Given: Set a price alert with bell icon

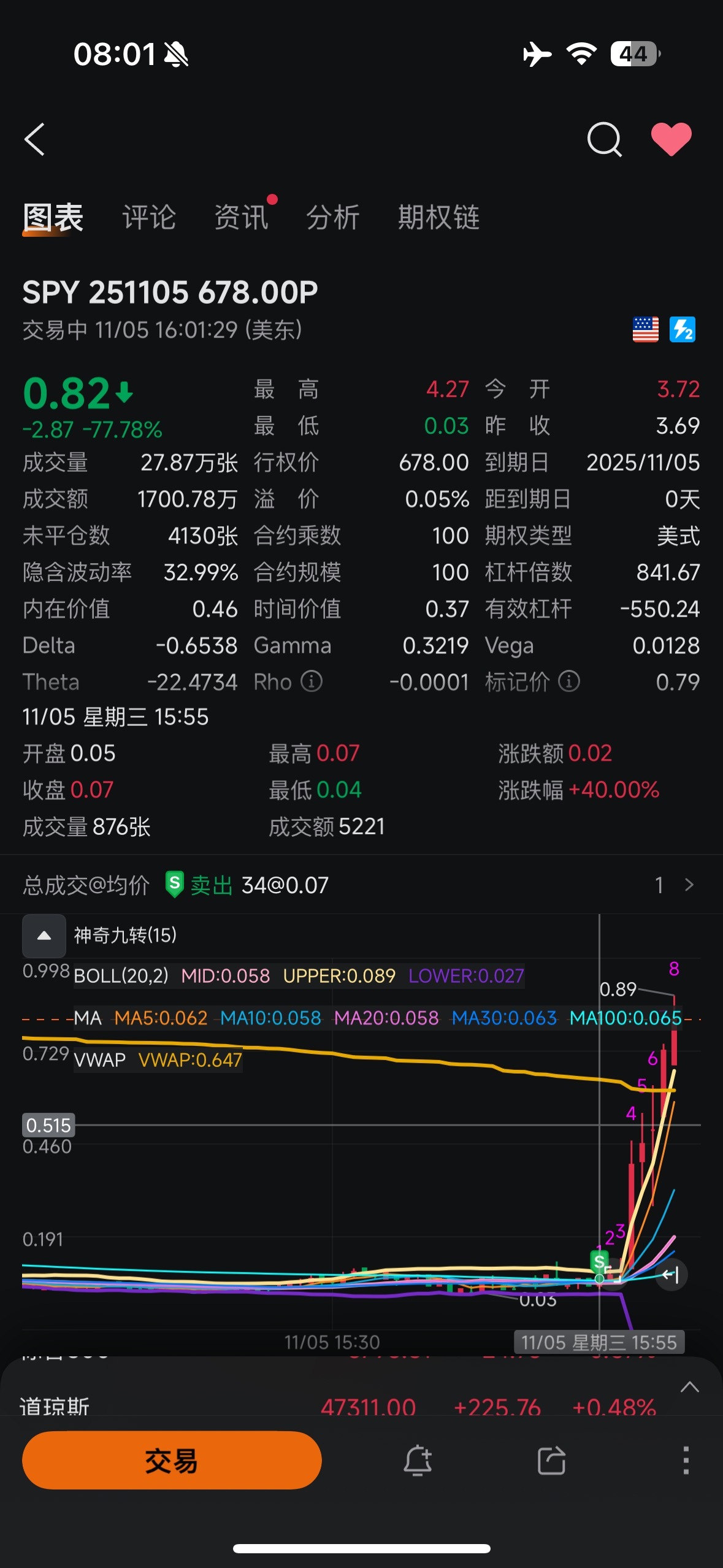Looking at the screenshot, I should pyautogui.click(x=418, y=1460).
